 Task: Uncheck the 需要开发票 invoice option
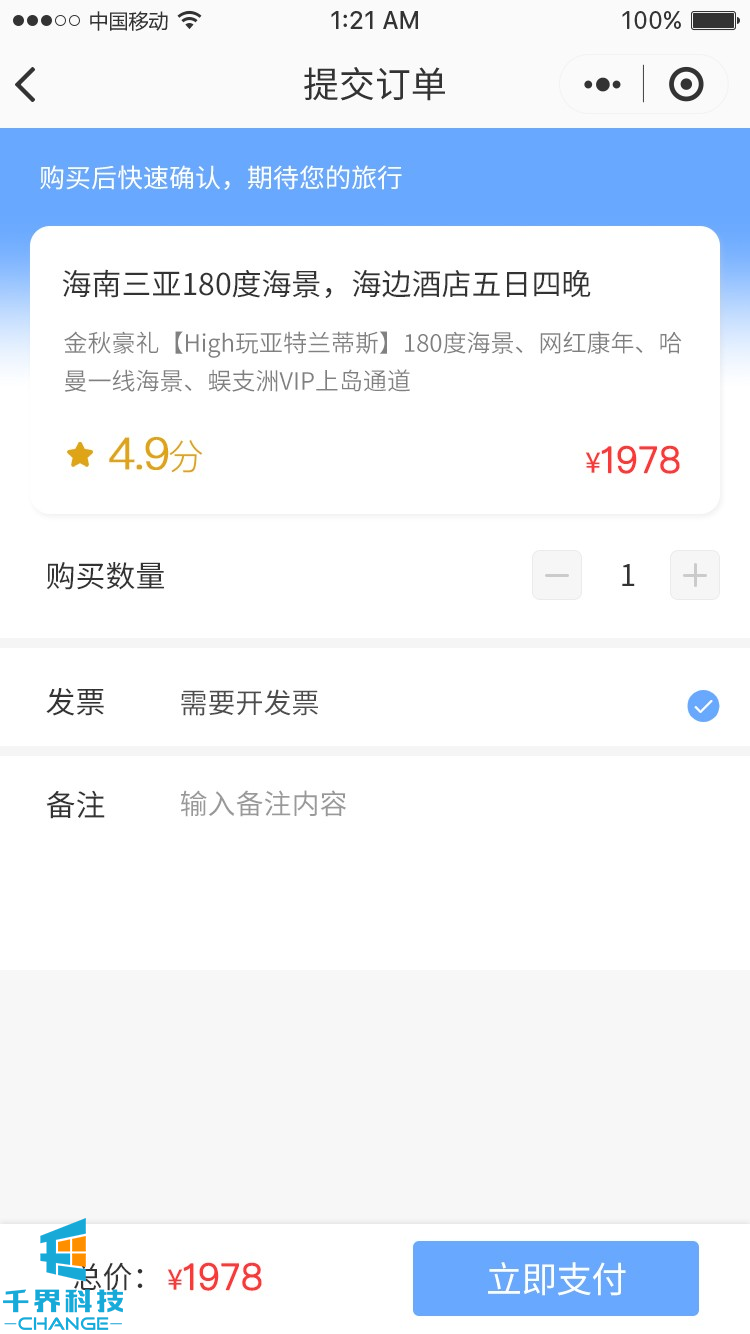(x=703, y=706)
